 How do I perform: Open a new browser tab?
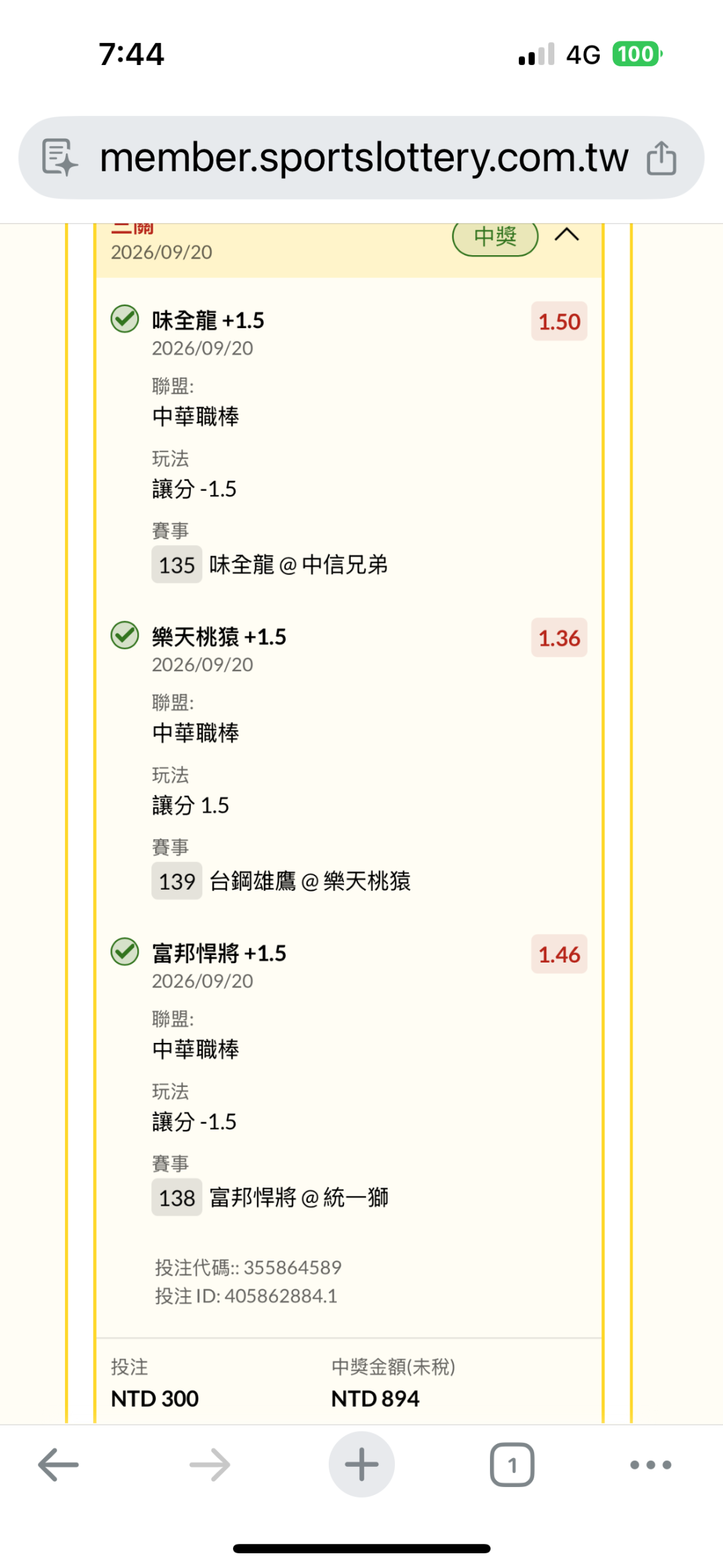point(361,1464)
